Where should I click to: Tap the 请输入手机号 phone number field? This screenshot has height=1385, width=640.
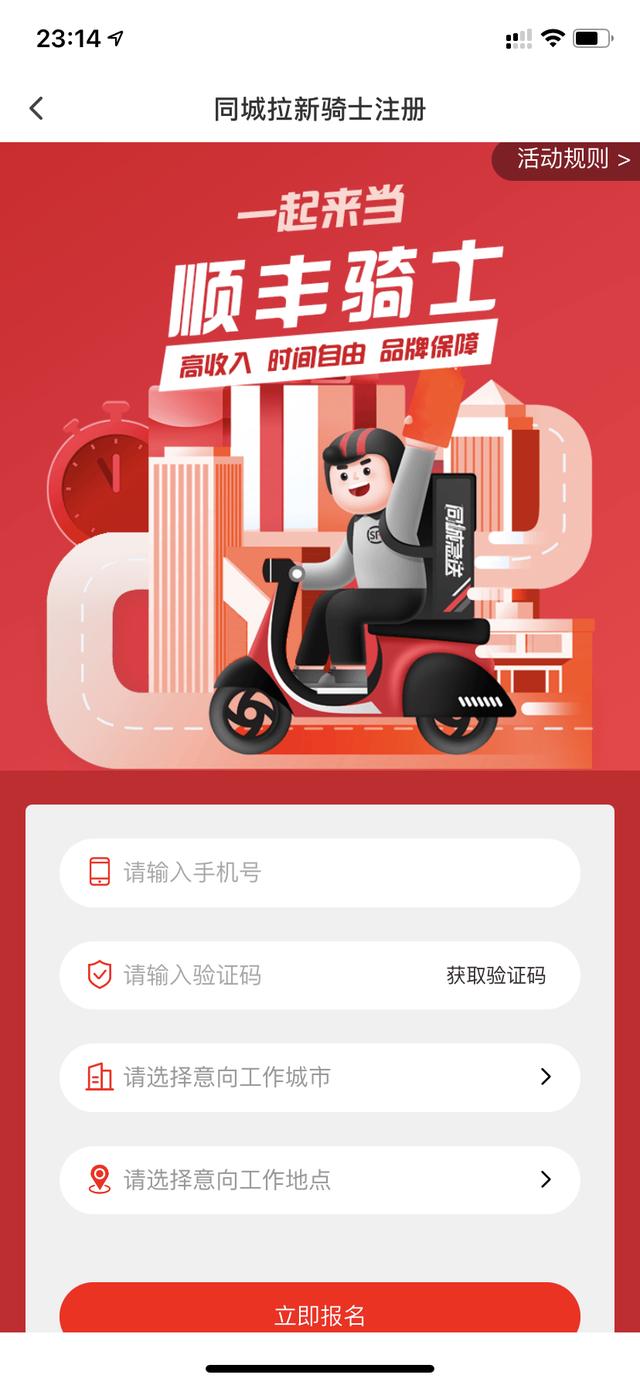pos(320,873)
